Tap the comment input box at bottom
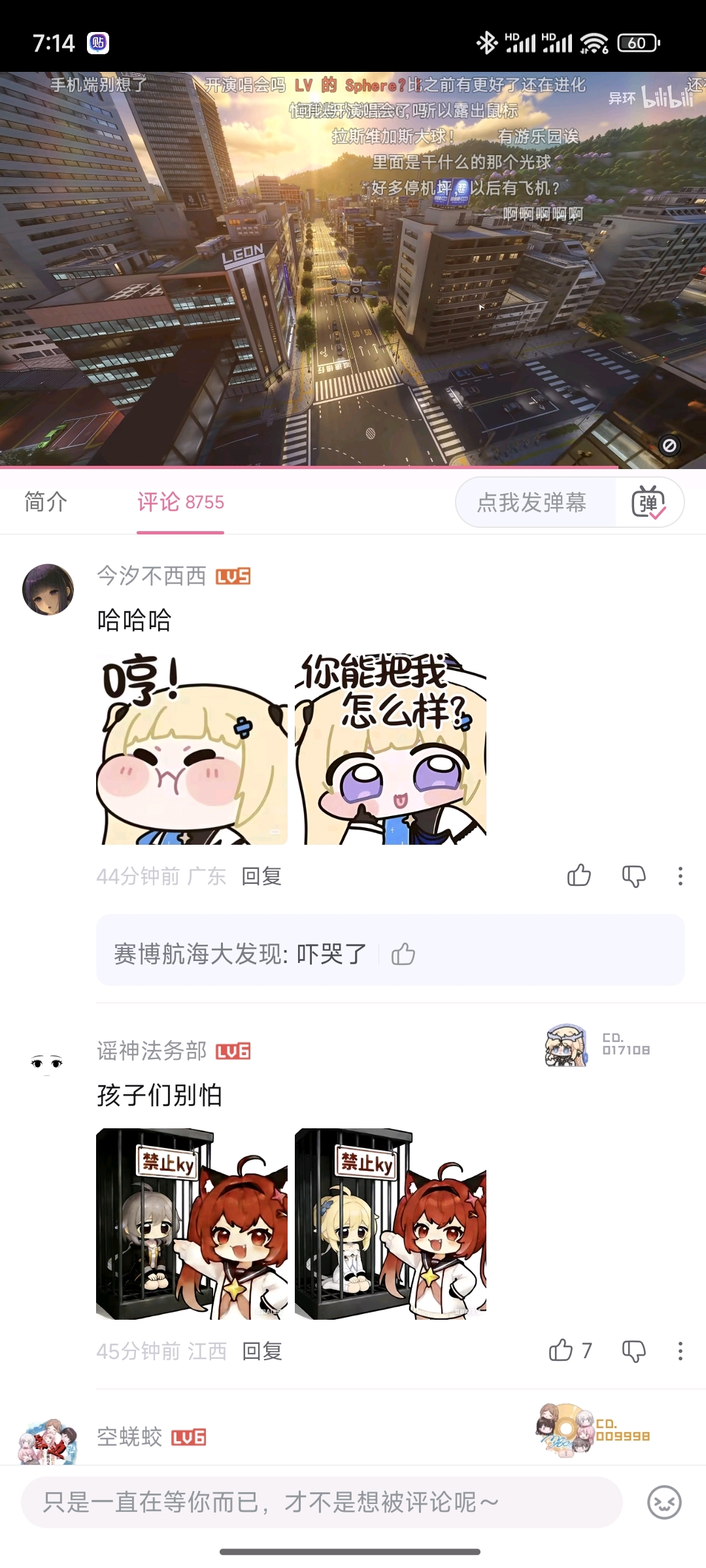 [x=320, y=1502]
